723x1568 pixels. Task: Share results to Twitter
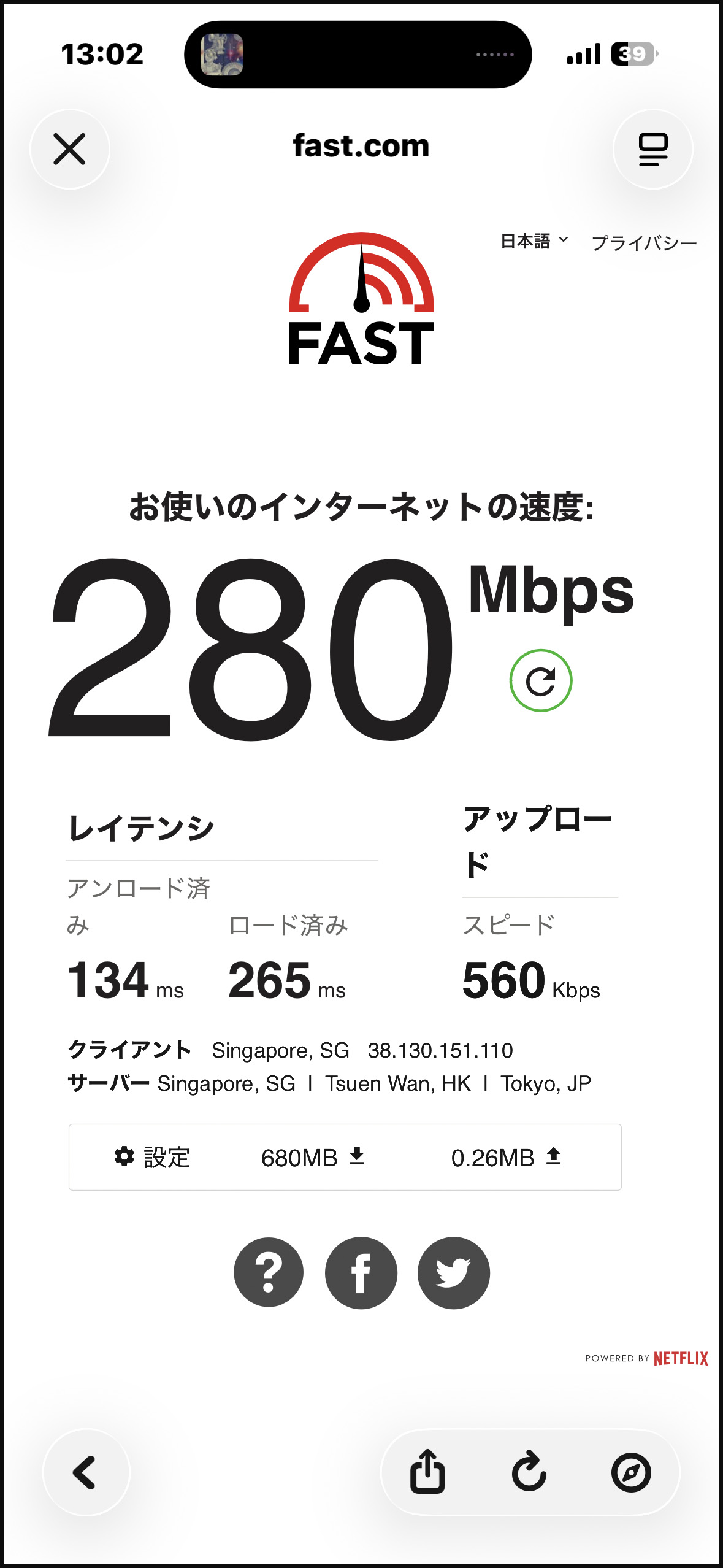(x=453, y=1272)
